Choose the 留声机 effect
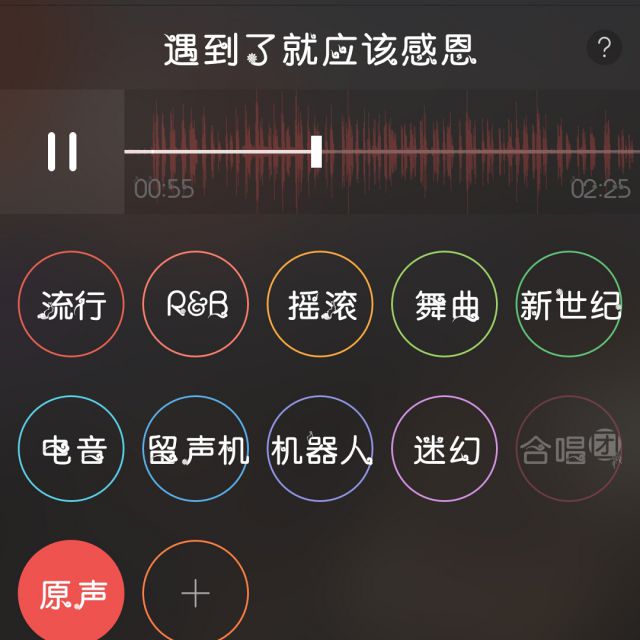The width and height of the screenshot is (640, 640). click(195, 449)
